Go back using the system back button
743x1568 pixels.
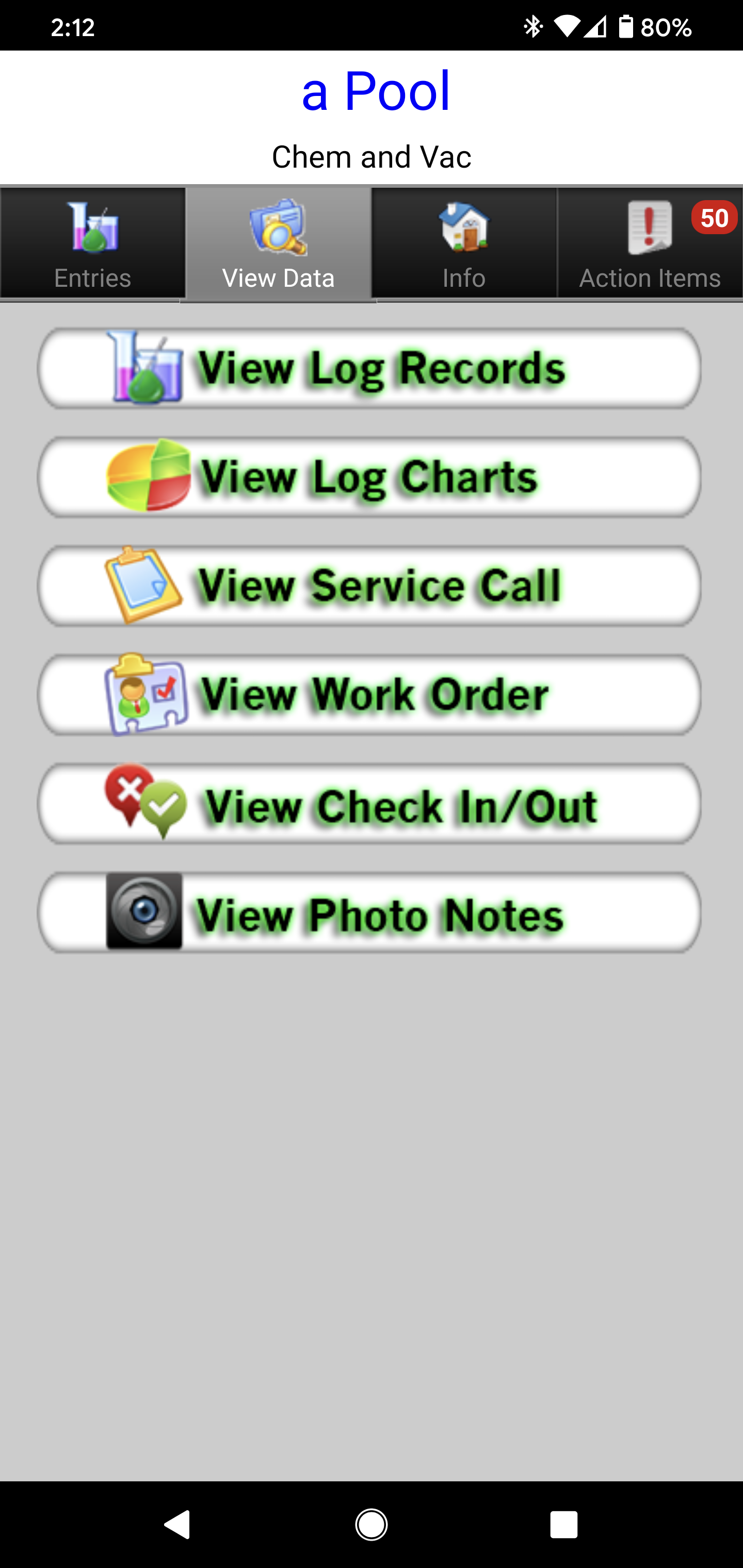[177, 1525]
